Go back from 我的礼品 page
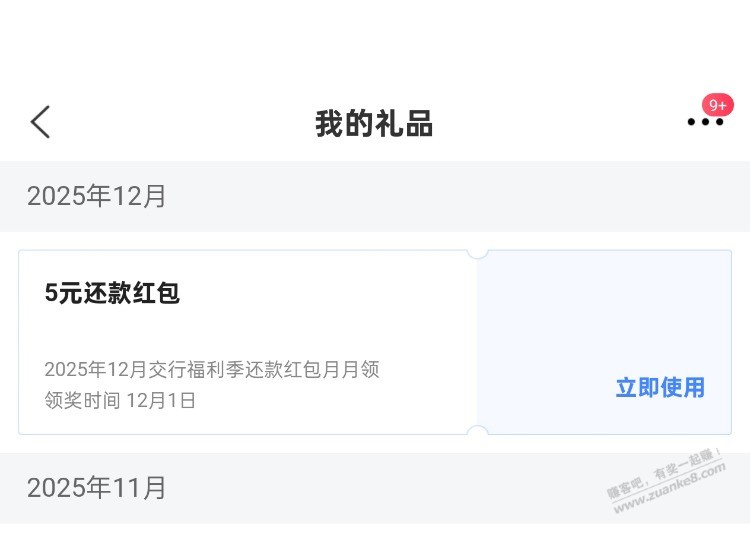 (40, 122)
